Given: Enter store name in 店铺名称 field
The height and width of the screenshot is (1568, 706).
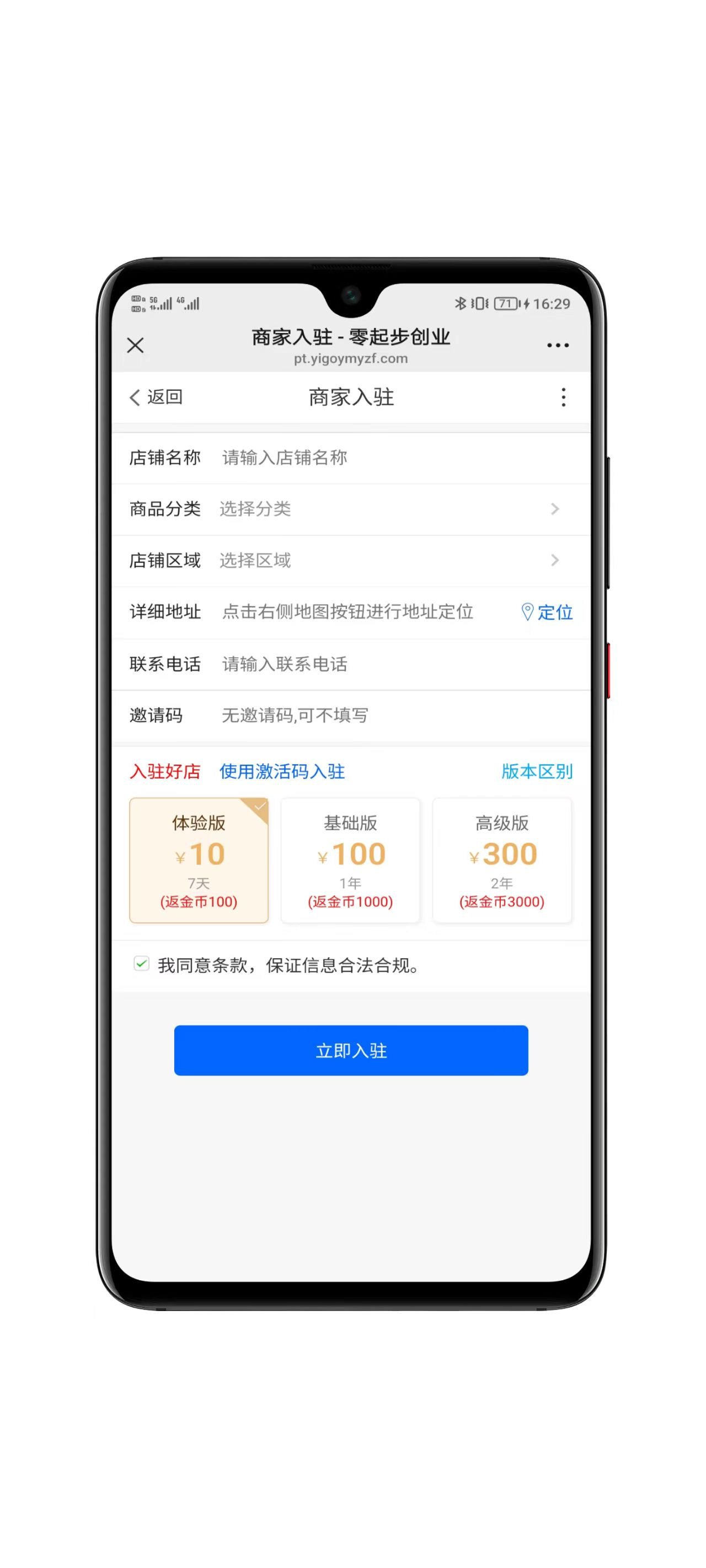Looking at the screenshot, I should coord(390,458).
